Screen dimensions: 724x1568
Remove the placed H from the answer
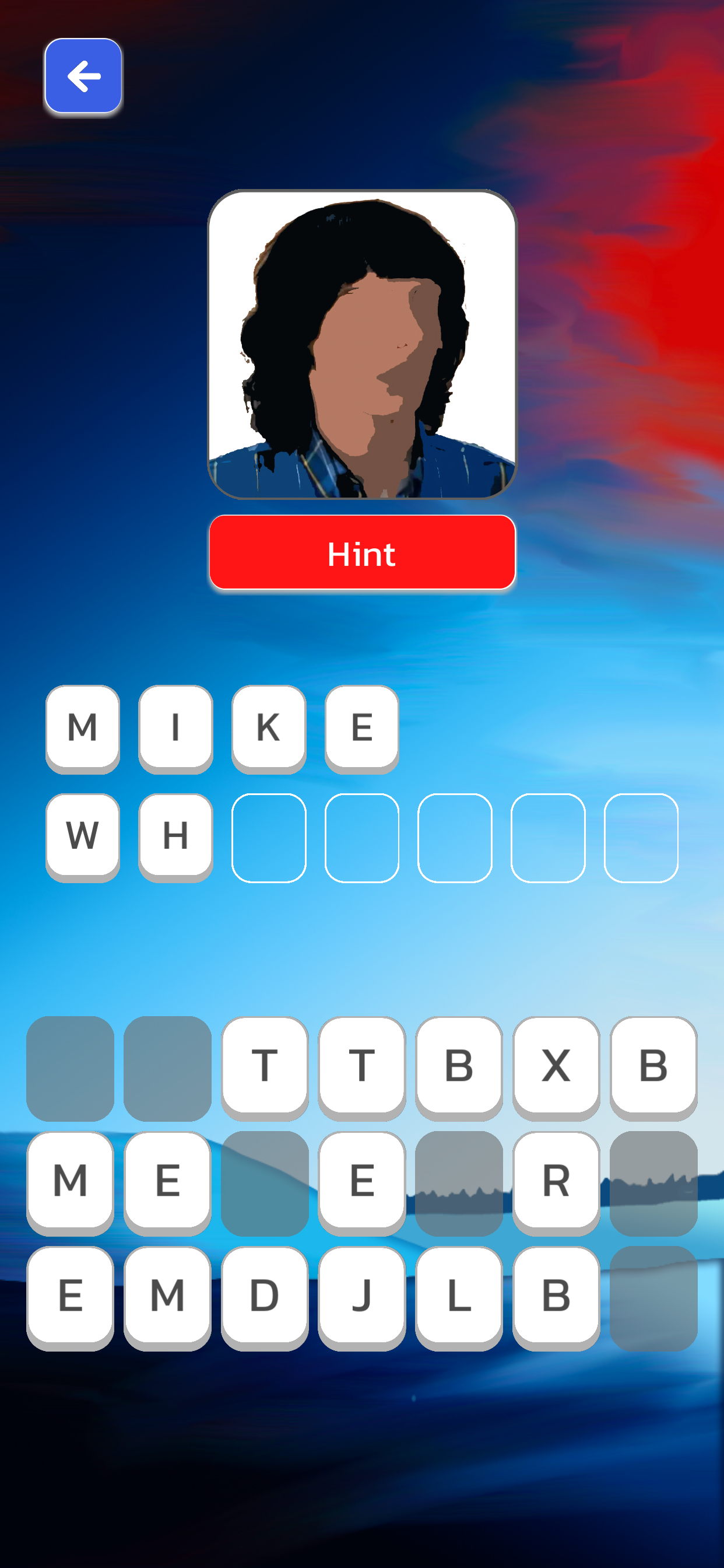click(x=176, y=837)
